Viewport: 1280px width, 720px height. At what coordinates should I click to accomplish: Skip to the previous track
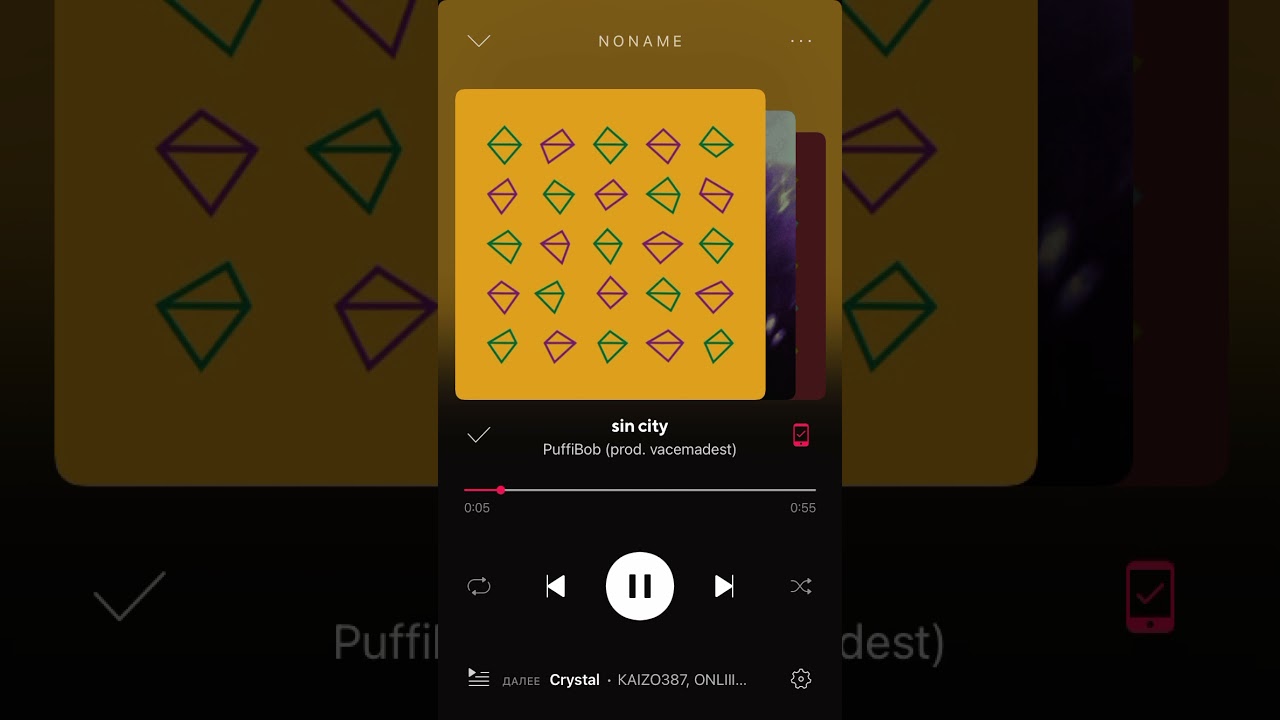coord(556,586)
